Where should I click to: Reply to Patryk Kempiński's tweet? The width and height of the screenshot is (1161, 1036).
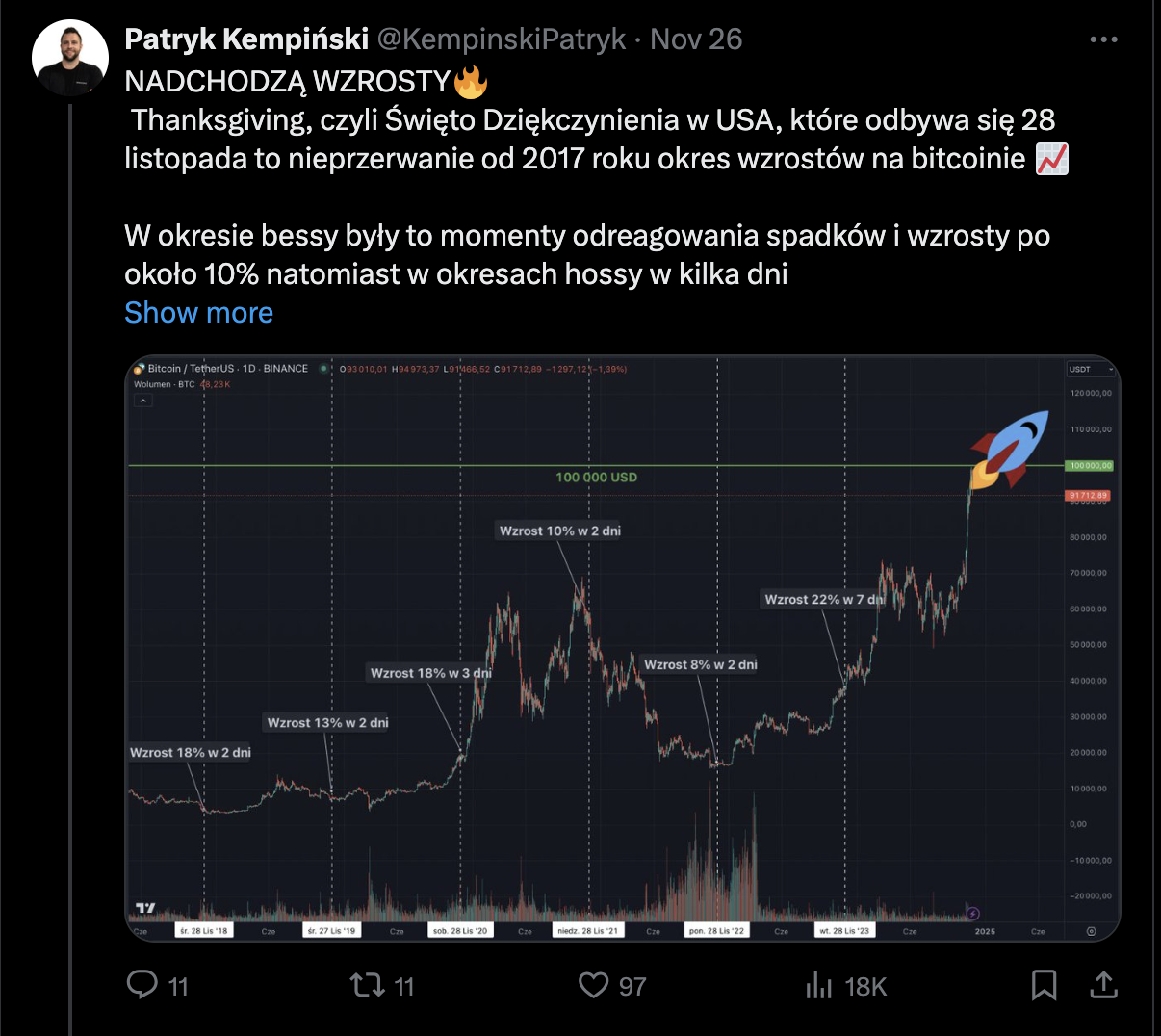pos(142,985)
